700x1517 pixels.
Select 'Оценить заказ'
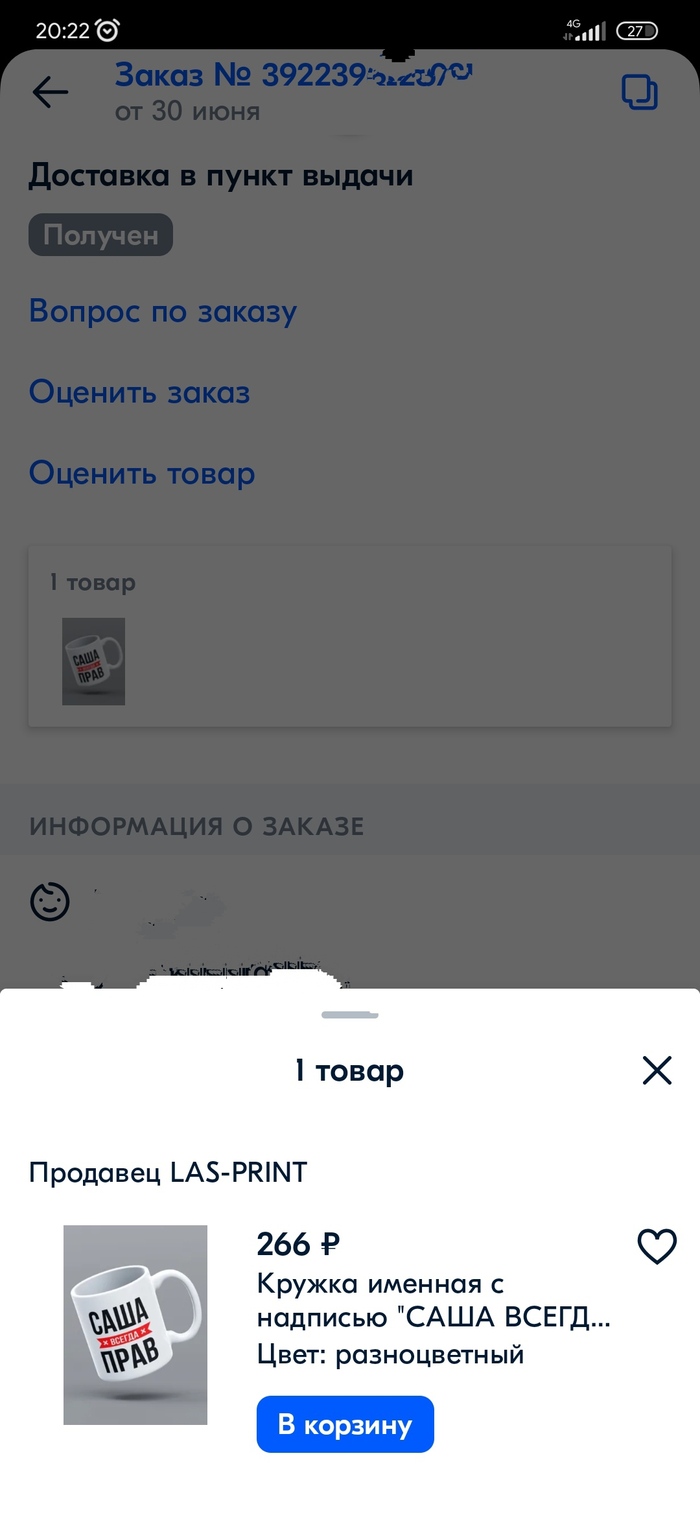pos(139,392)
